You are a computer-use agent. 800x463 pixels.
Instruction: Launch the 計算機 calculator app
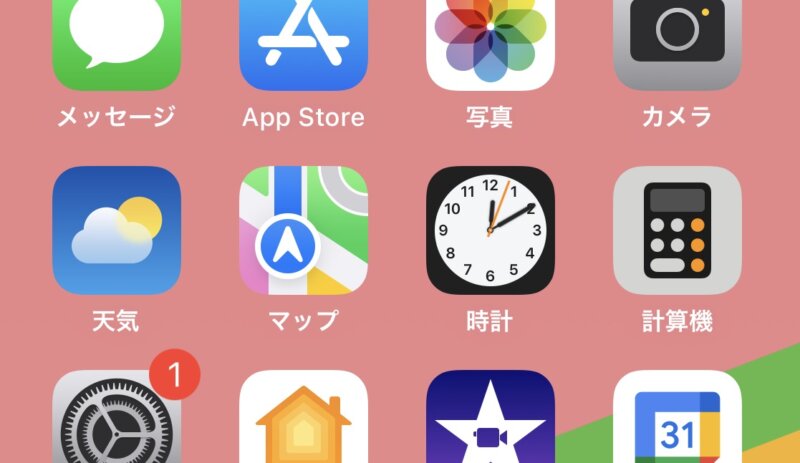tap(677, 230)
